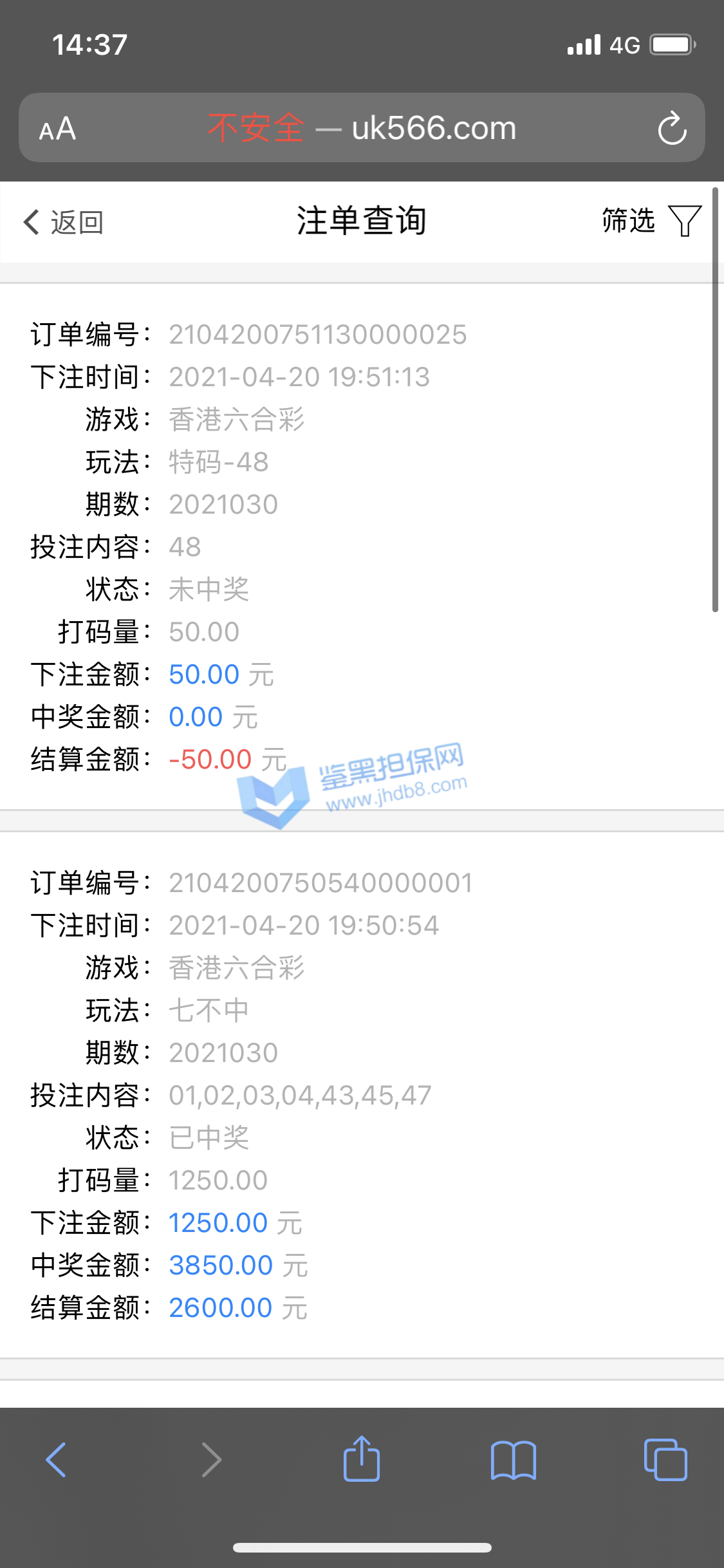Open the AA text size menu
The height and width of the screenshot is (1568, 724).
57,129
